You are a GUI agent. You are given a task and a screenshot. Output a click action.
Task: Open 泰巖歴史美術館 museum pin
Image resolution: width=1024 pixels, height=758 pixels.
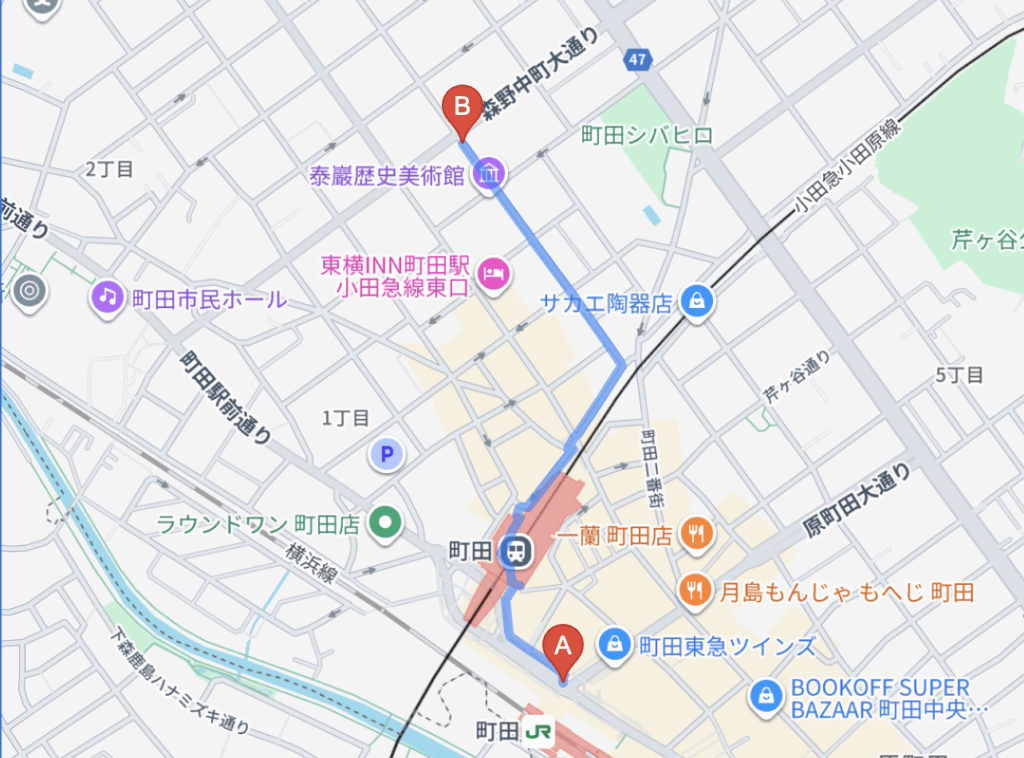(x=489, y=177)
